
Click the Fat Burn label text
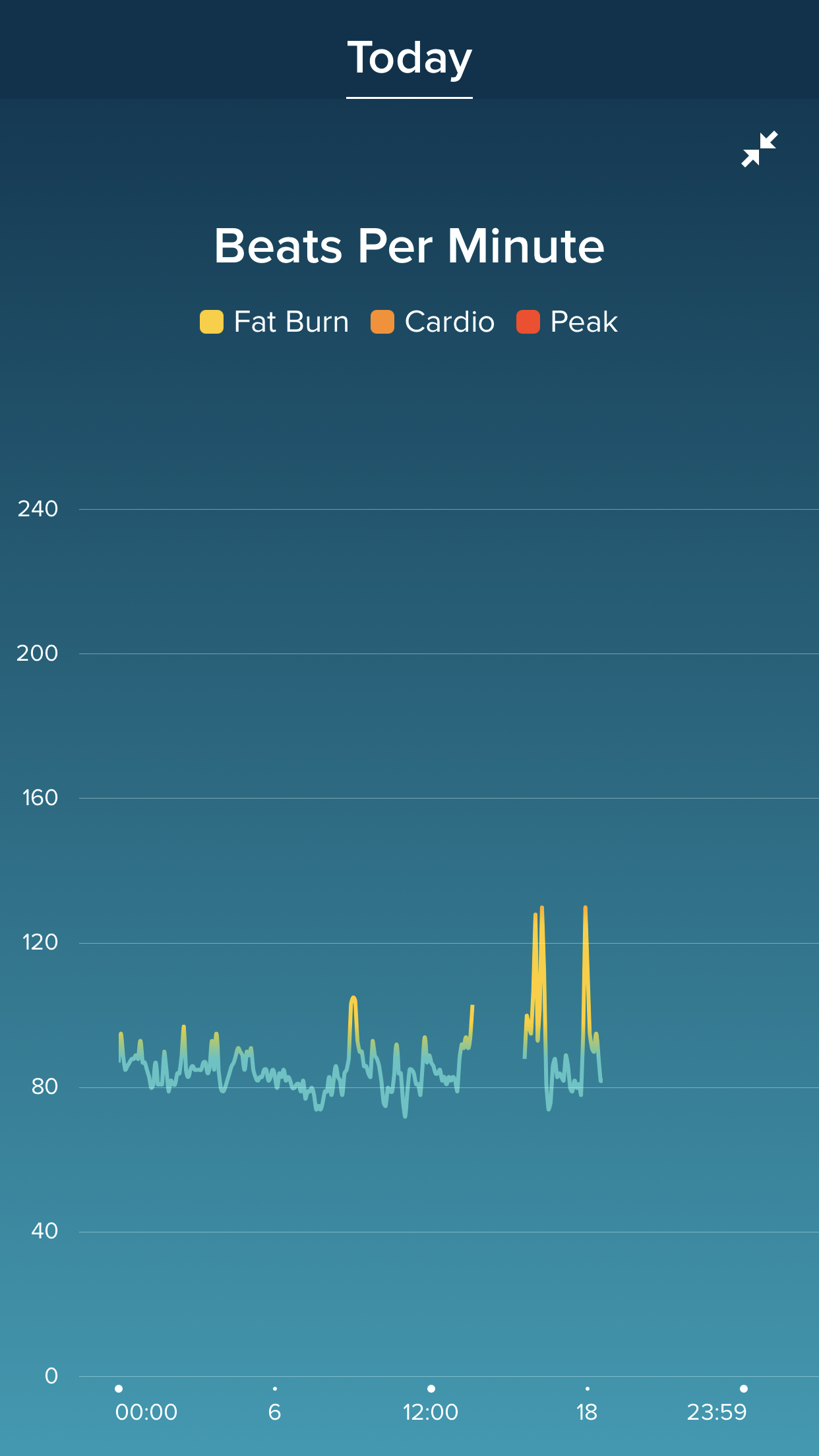click(291, 321)
